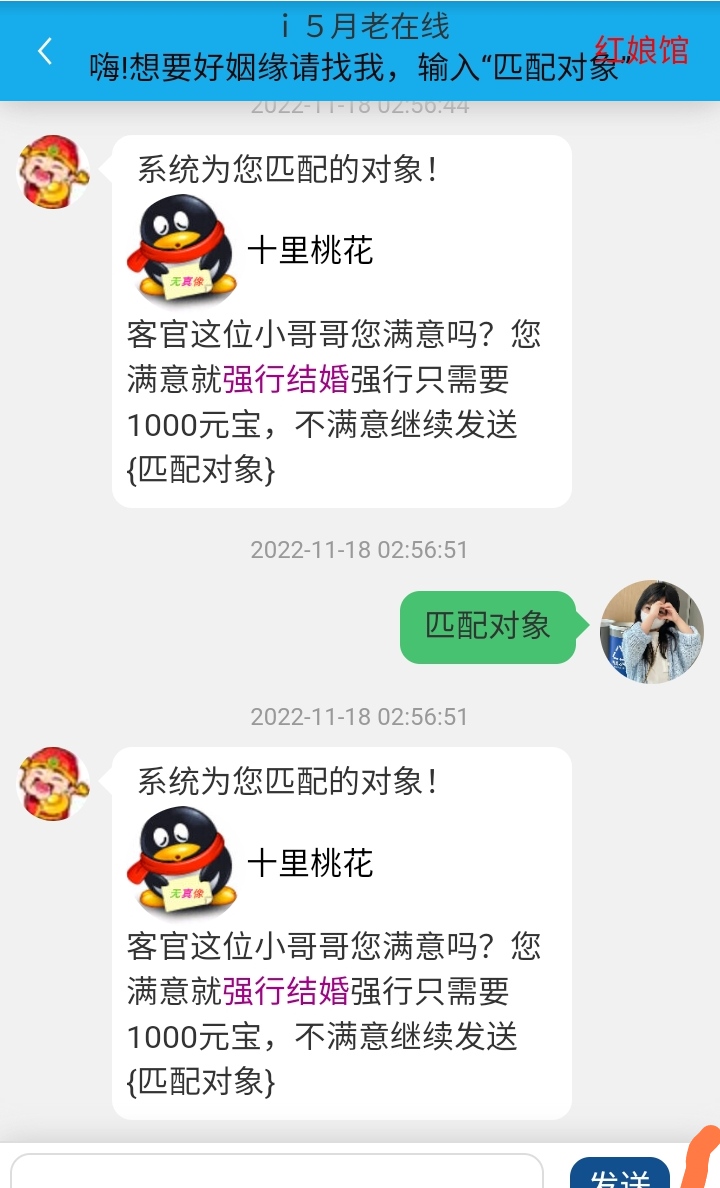Click the first 十里桃花 penguin picture
Image resolution: width=720 pixels, height=1188 pixels.
click(182, 246)
